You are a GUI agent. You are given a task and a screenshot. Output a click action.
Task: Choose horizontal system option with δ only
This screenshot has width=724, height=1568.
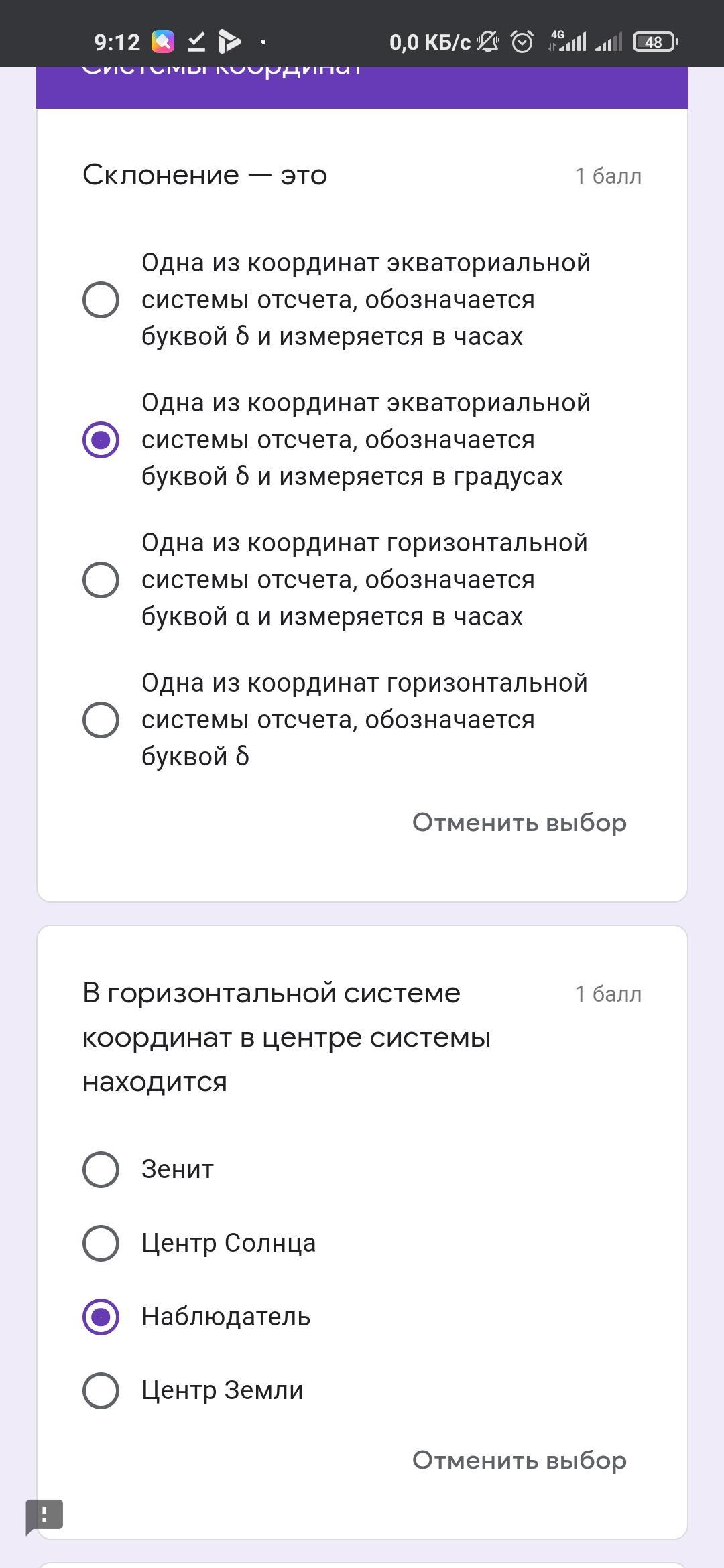[101, 720]
